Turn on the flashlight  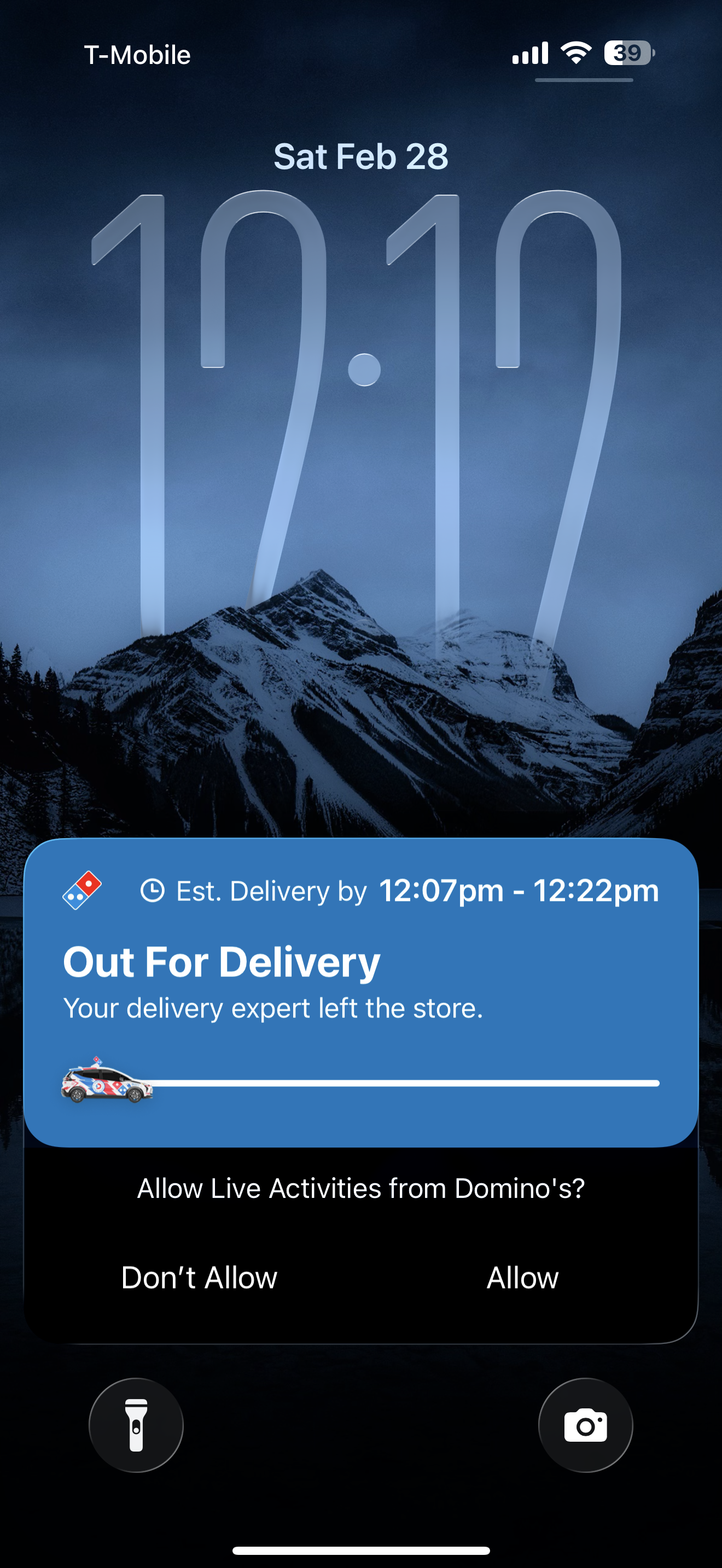(x=136, y=1425)
